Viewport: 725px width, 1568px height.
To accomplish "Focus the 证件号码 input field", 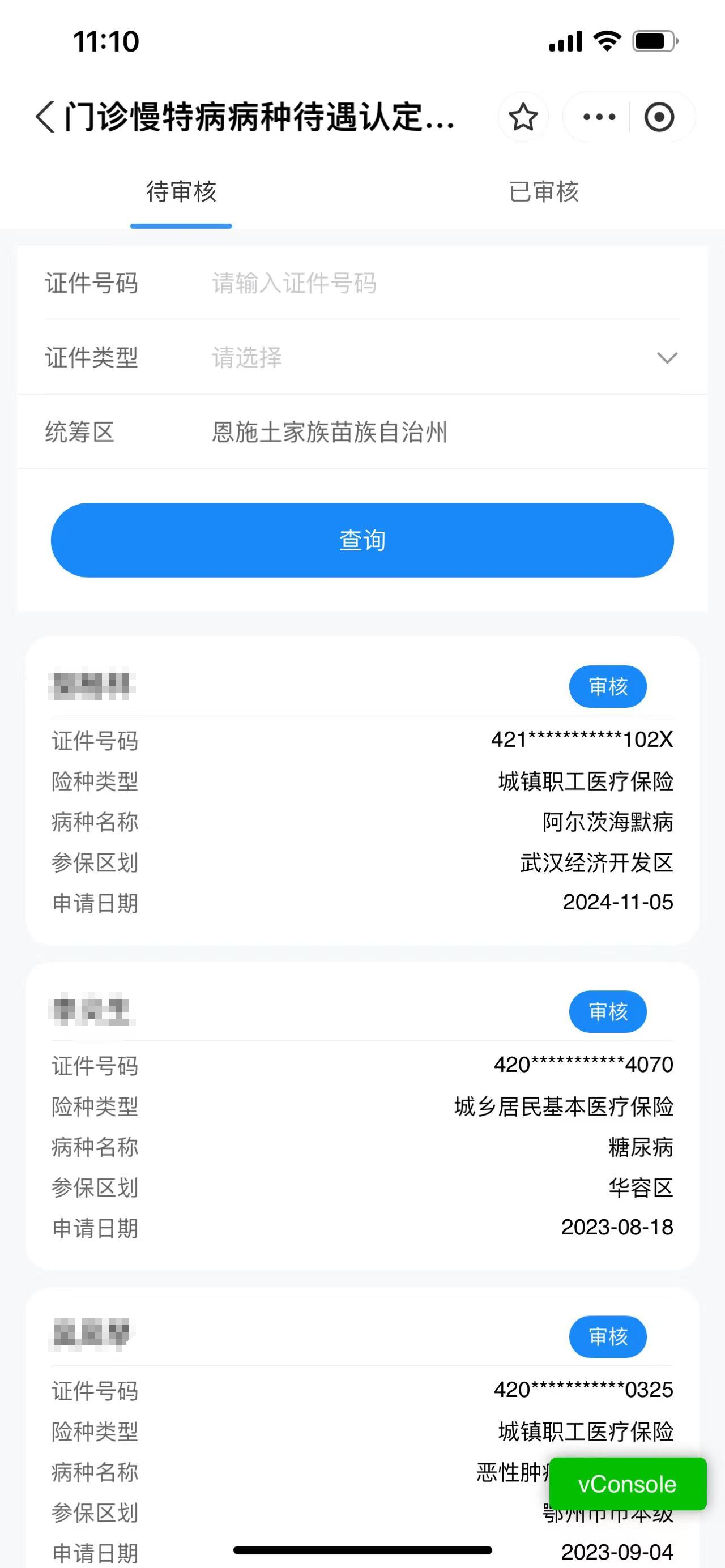I will pos(445,283).
